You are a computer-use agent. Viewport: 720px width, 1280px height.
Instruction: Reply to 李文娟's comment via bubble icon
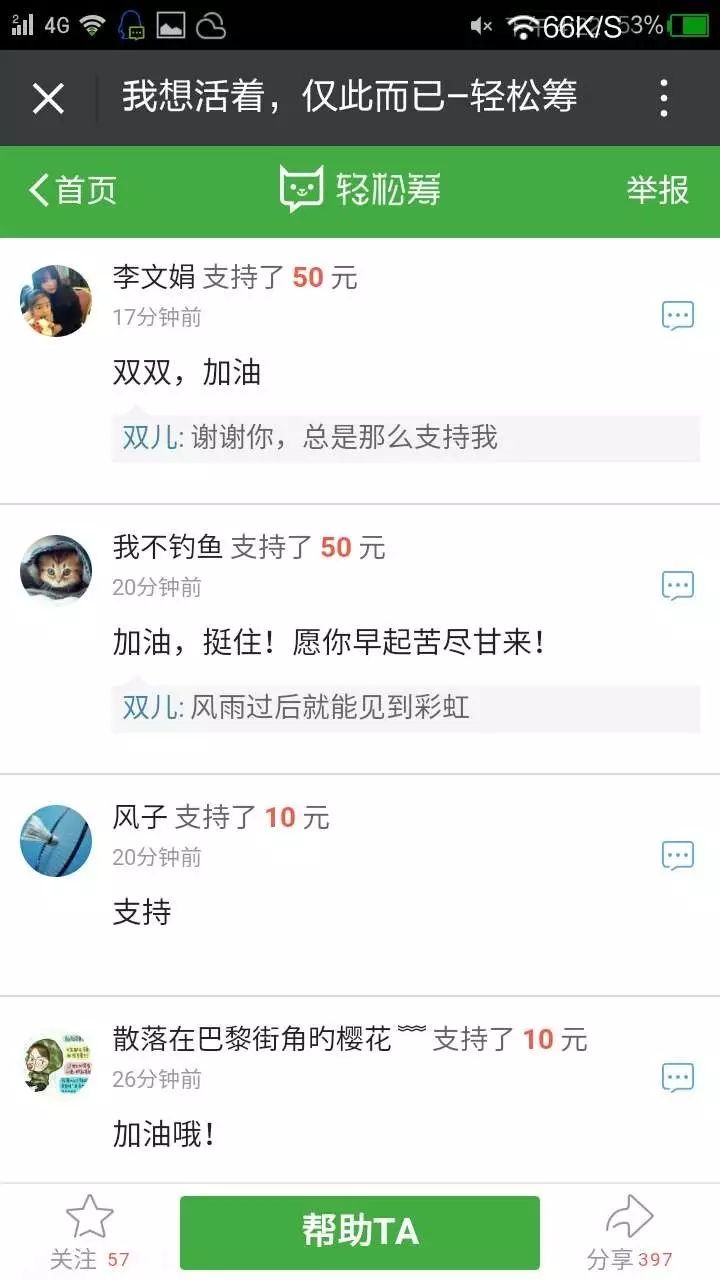point(678,316)
